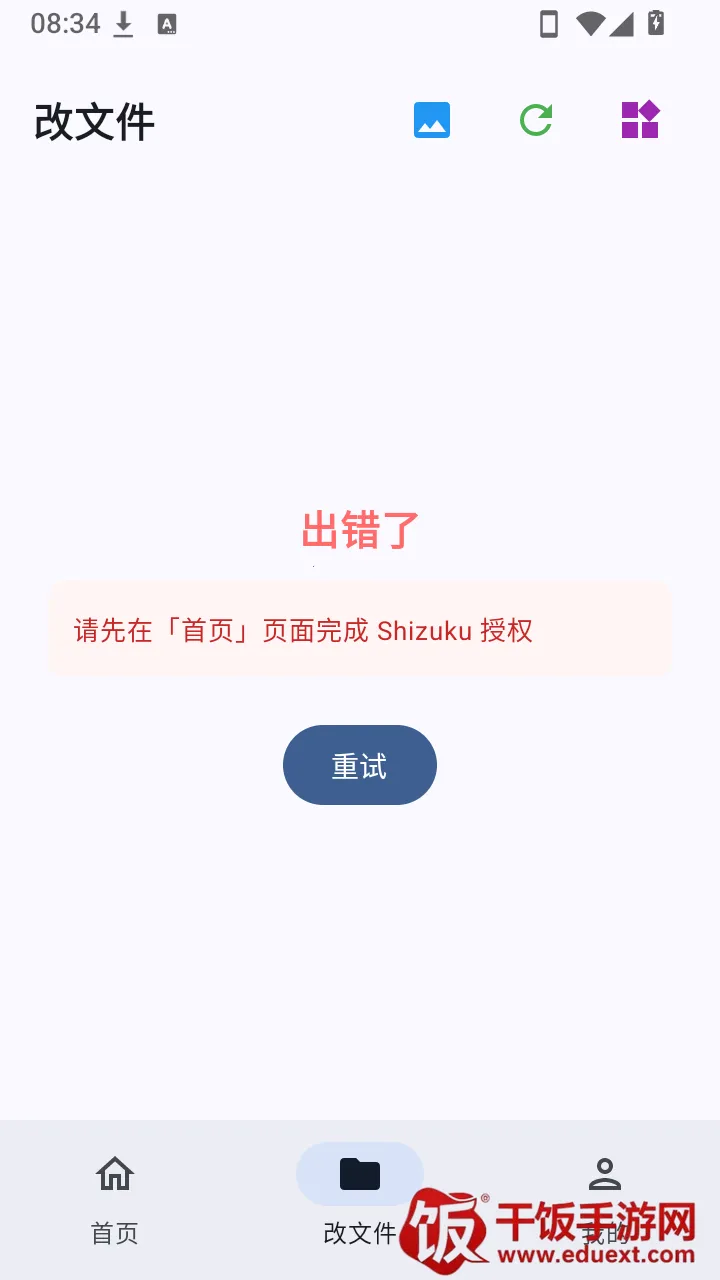Tap the 重试 retry button
The image size is (720, 1280).
pos(360,765)
